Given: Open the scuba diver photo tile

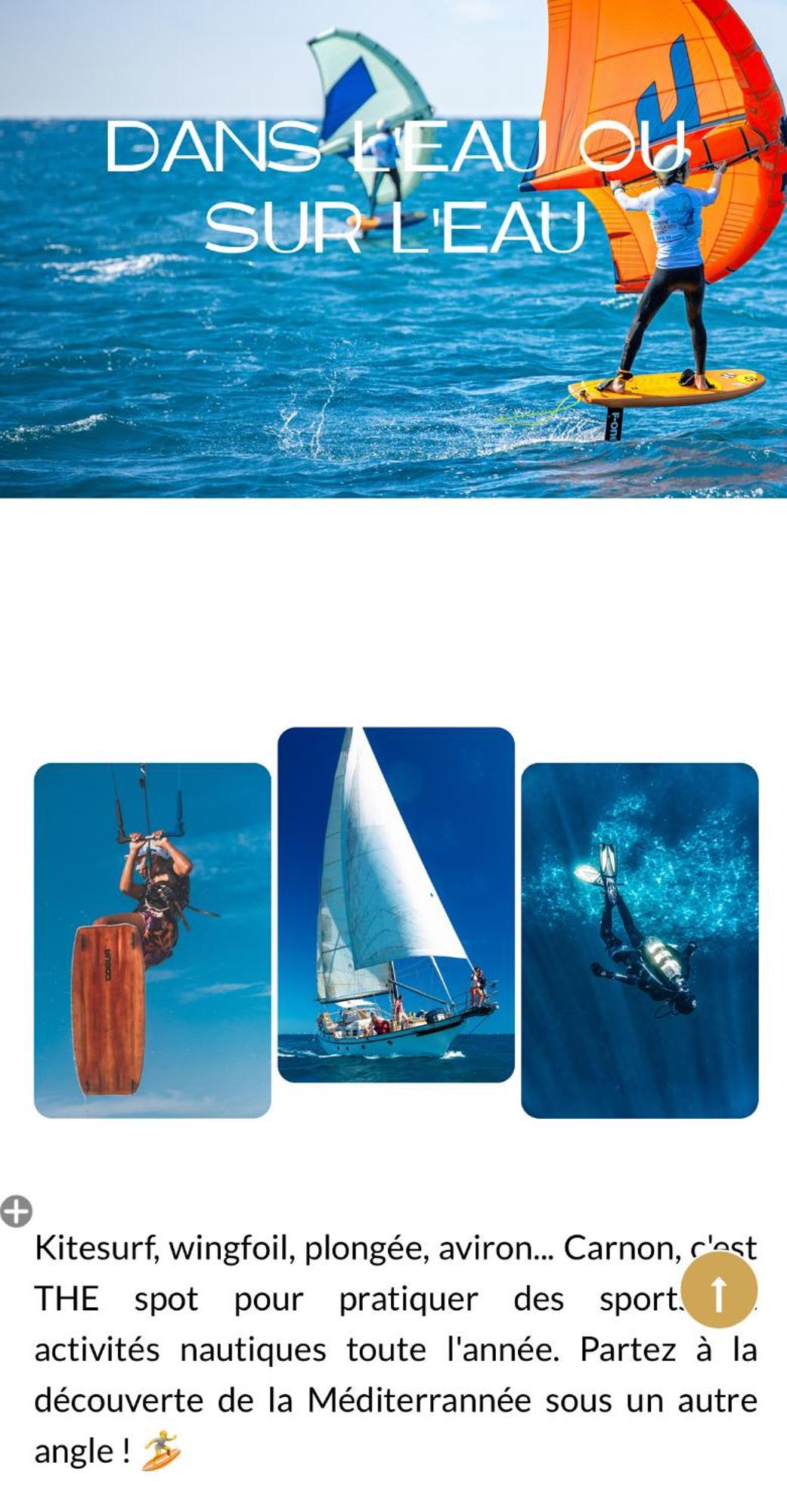Looking at the screenshot, I should click(639, 940).
